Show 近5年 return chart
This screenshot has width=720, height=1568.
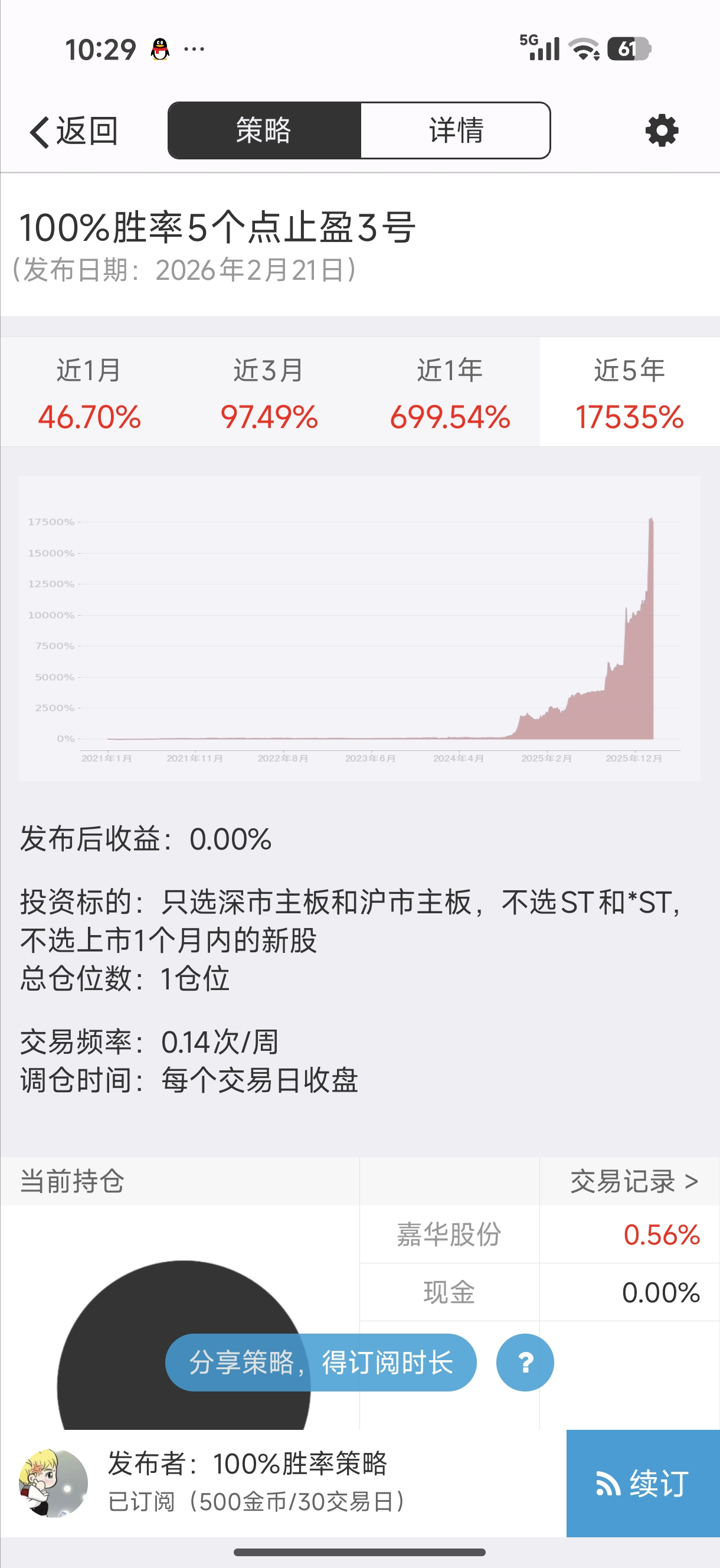click(629, 393)
